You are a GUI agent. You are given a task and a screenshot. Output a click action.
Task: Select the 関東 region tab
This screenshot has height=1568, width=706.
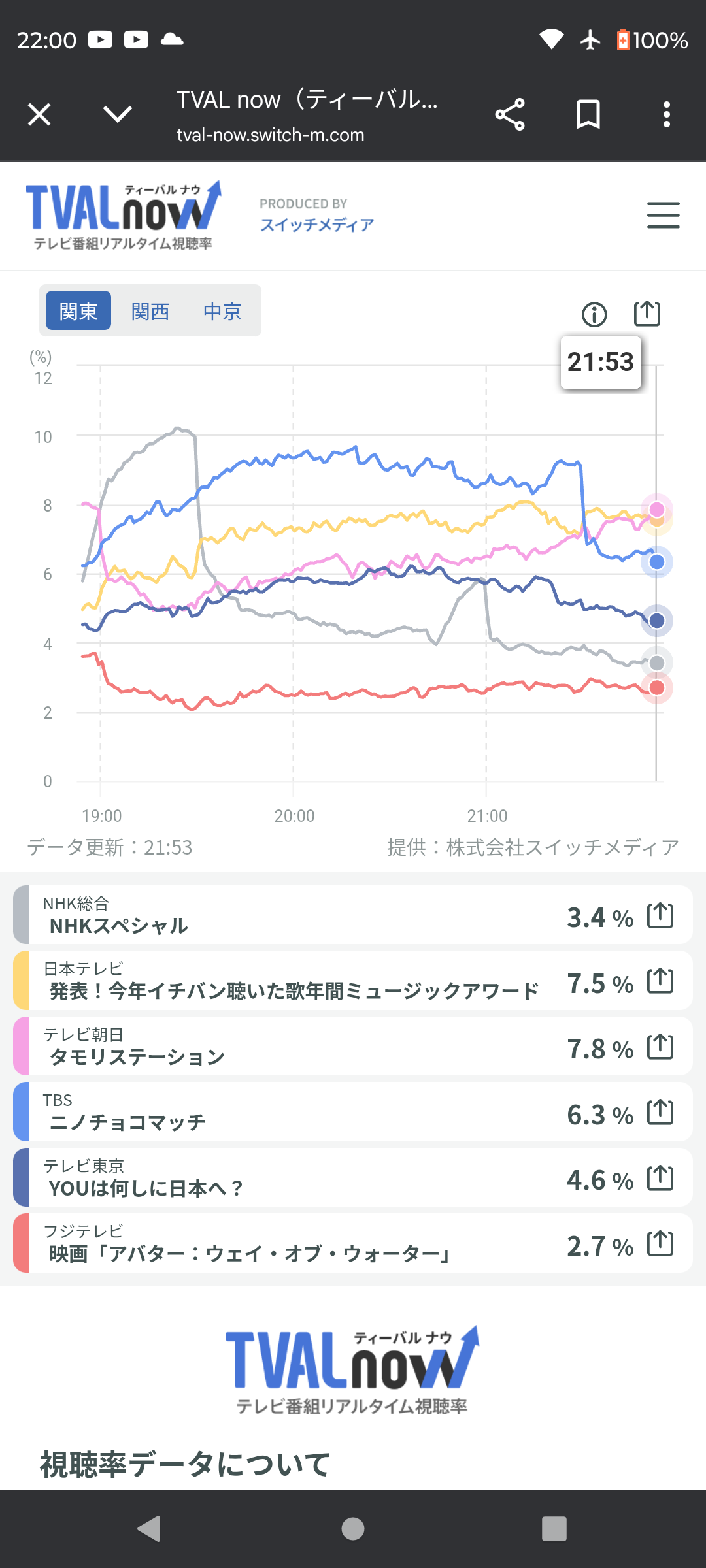pos(78,311)
